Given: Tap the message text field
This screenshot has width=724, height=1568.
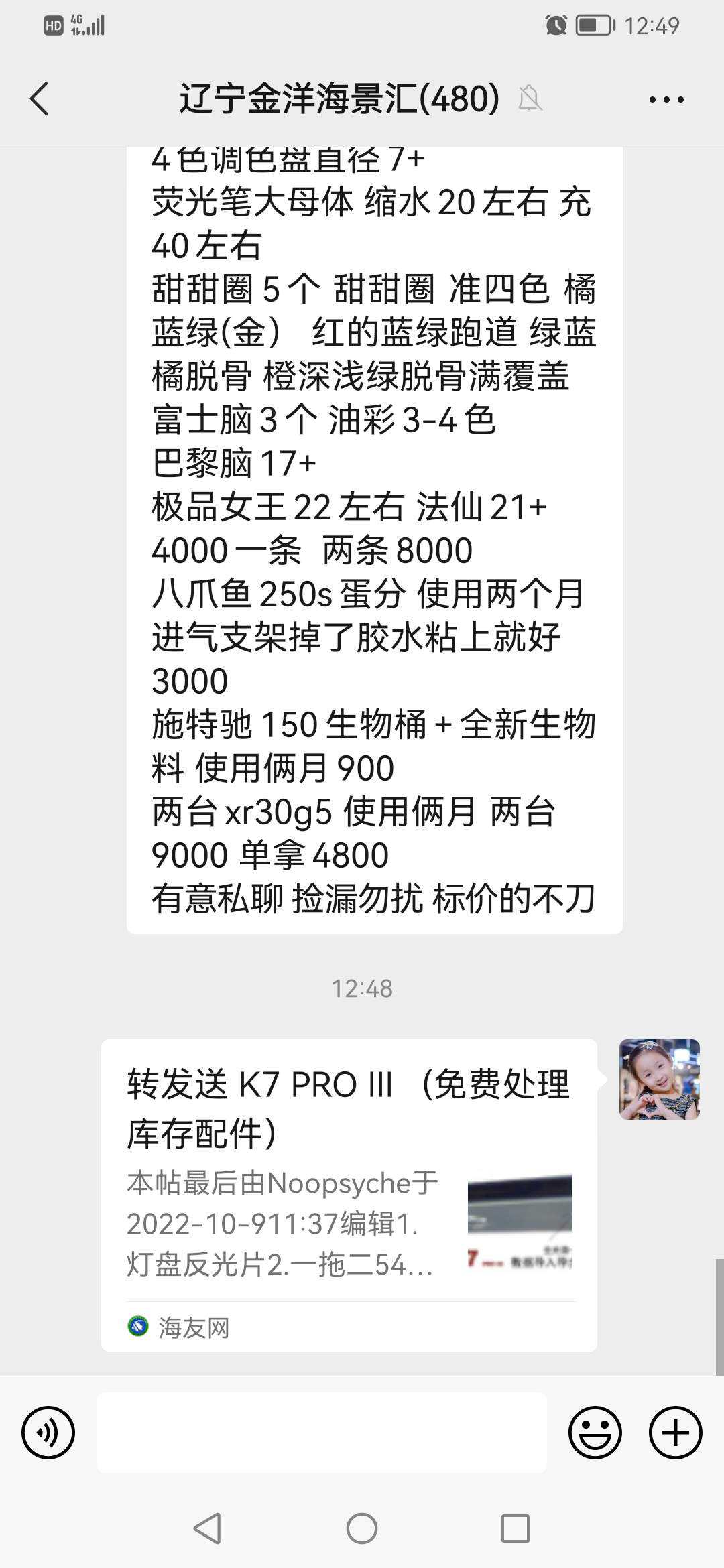Looking at the screenshot, I should click(x=322, y=1433).
